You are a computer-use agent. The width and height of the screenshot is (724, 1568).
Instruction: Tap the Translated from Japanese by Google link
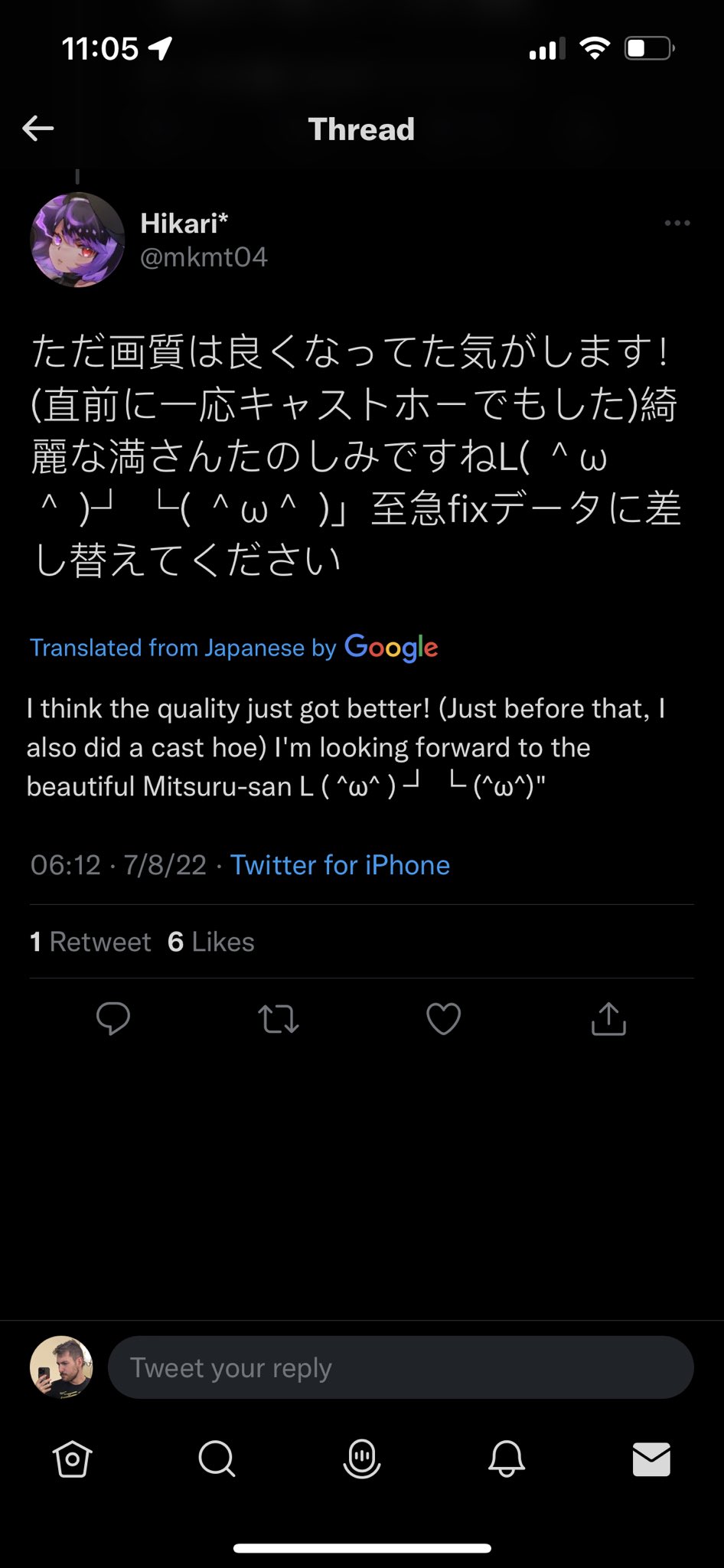coord(233,648)
